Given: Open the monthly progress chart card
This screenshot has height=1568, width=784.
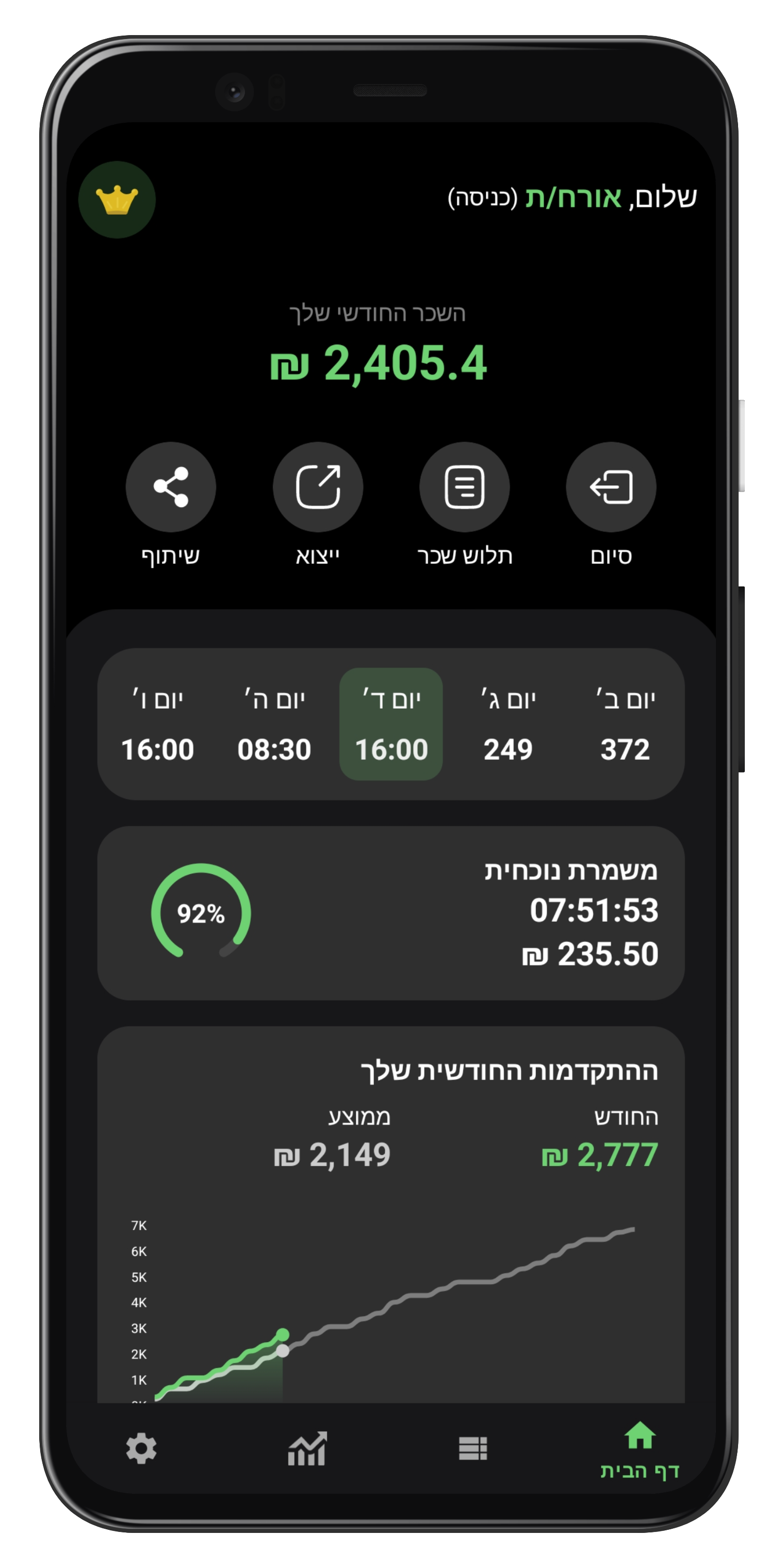Looking at the screenshot, I should pos(391,1215).
